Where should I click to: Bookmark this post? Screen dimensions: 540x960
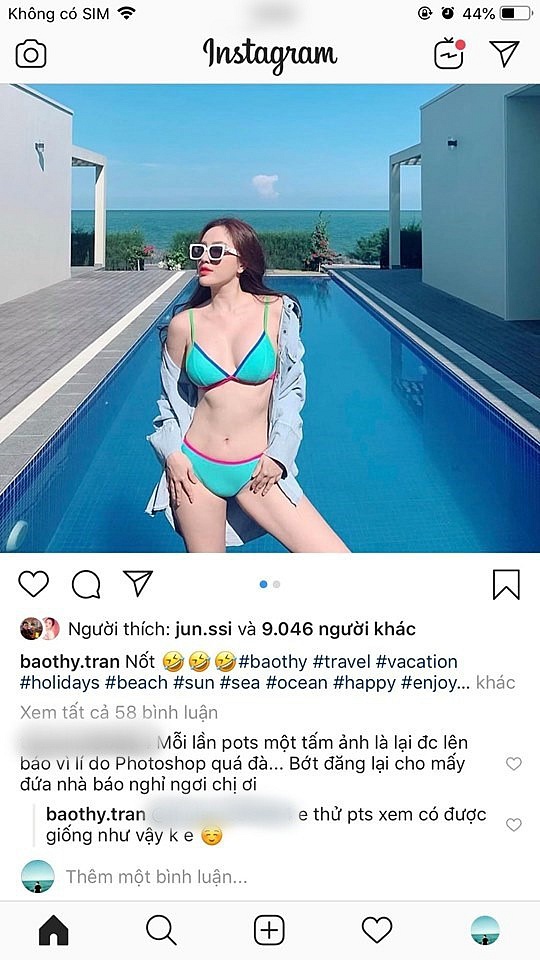(x=506, y=585)
